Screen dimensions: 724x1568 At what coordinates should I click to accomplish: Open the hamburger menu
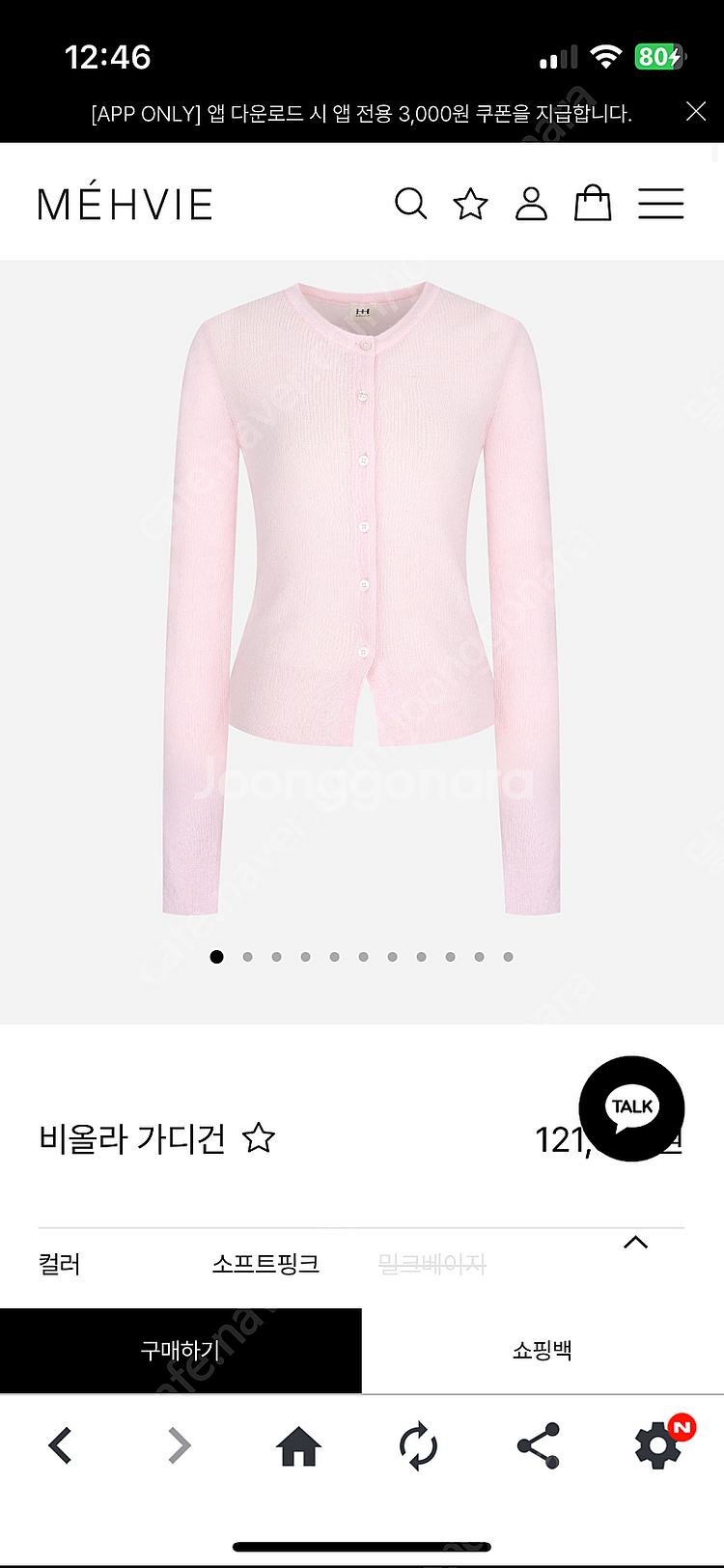click(x=661, y=203)
